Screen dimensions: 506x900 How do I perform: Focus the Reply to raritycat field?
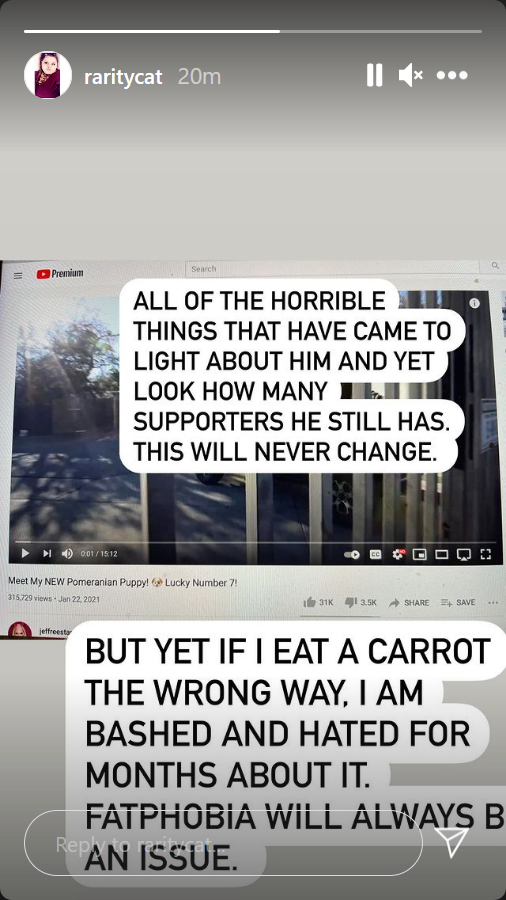point(223,843)
